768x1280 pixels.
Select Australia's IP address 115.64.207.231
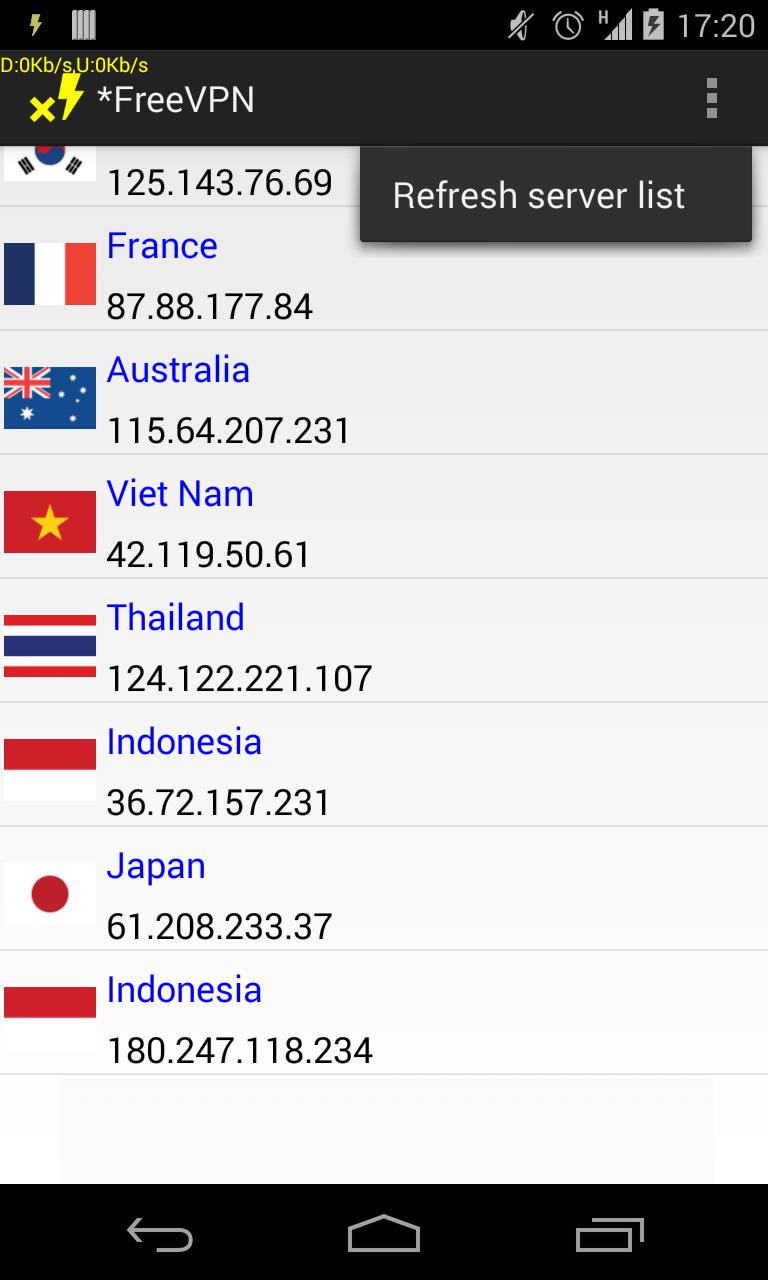pyautogui.click(x=228, y=430)
